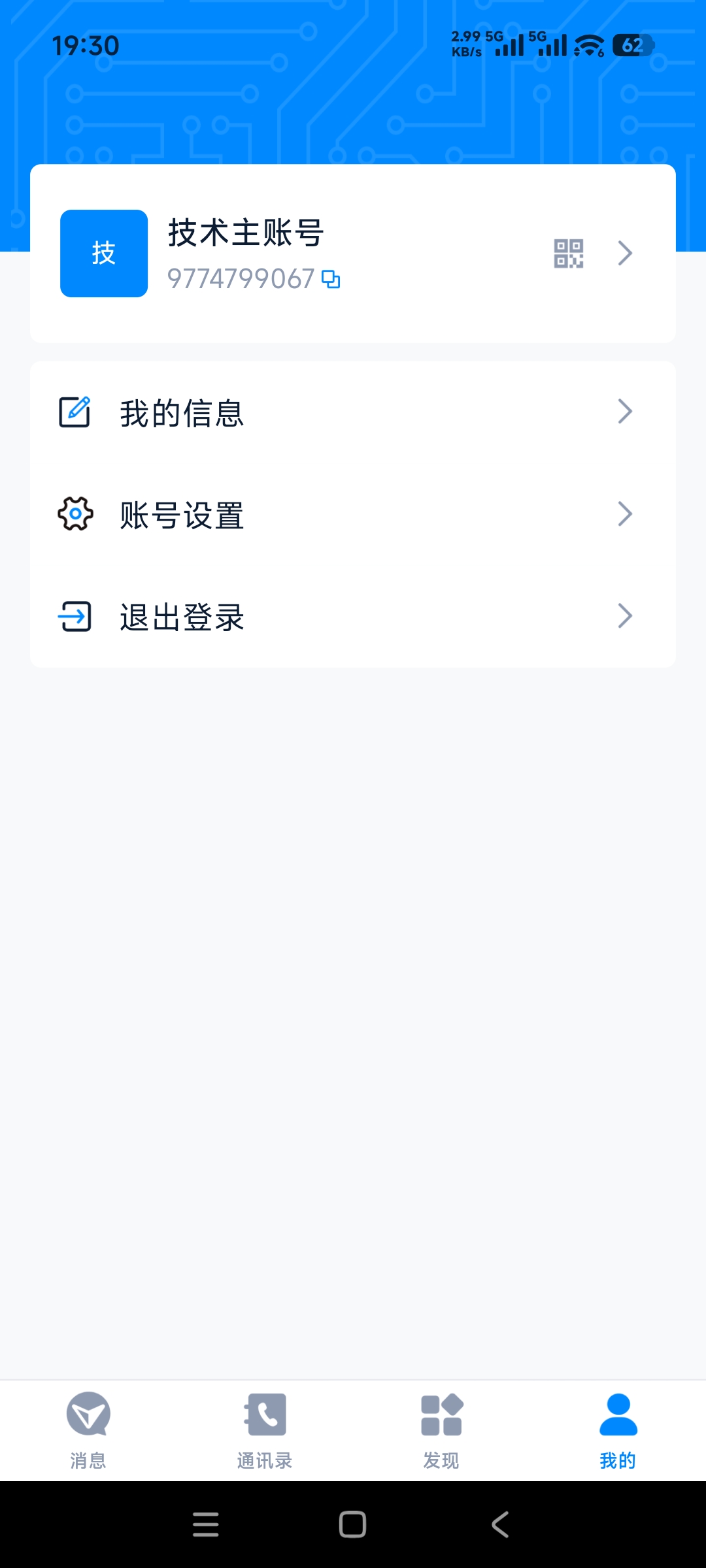The width and height of the screenshot is (706, 1568).
Task: Switch to the 通讯录 tab
Action: click(265, 1431)
